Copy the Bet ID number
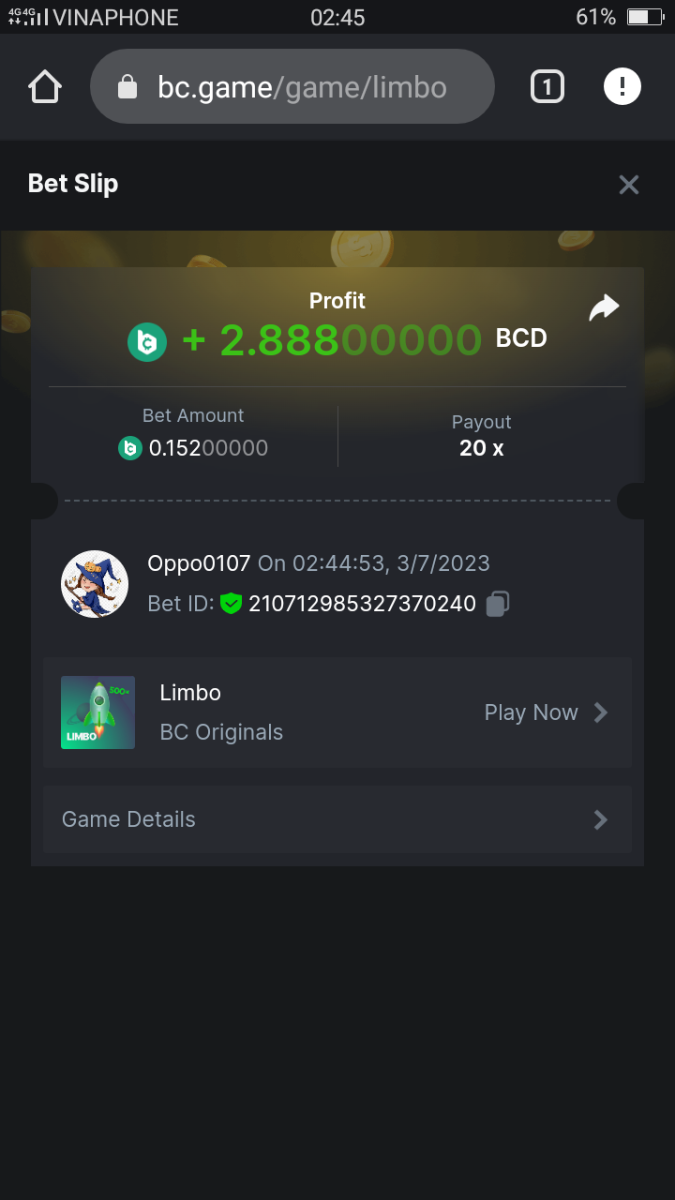 (x=498, y=604)
